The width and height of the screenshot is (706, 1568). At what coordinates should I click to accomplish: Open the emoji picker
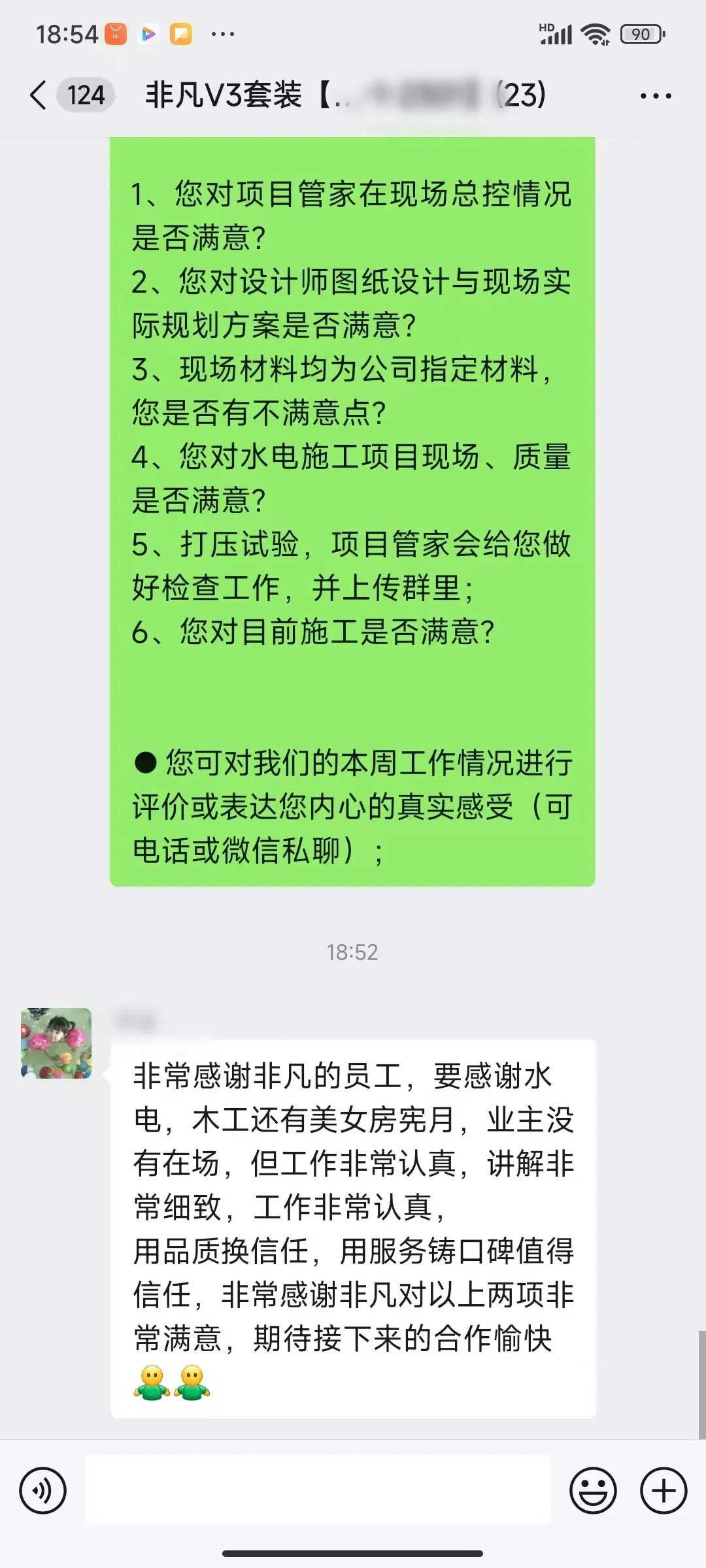coord(593,1491)
